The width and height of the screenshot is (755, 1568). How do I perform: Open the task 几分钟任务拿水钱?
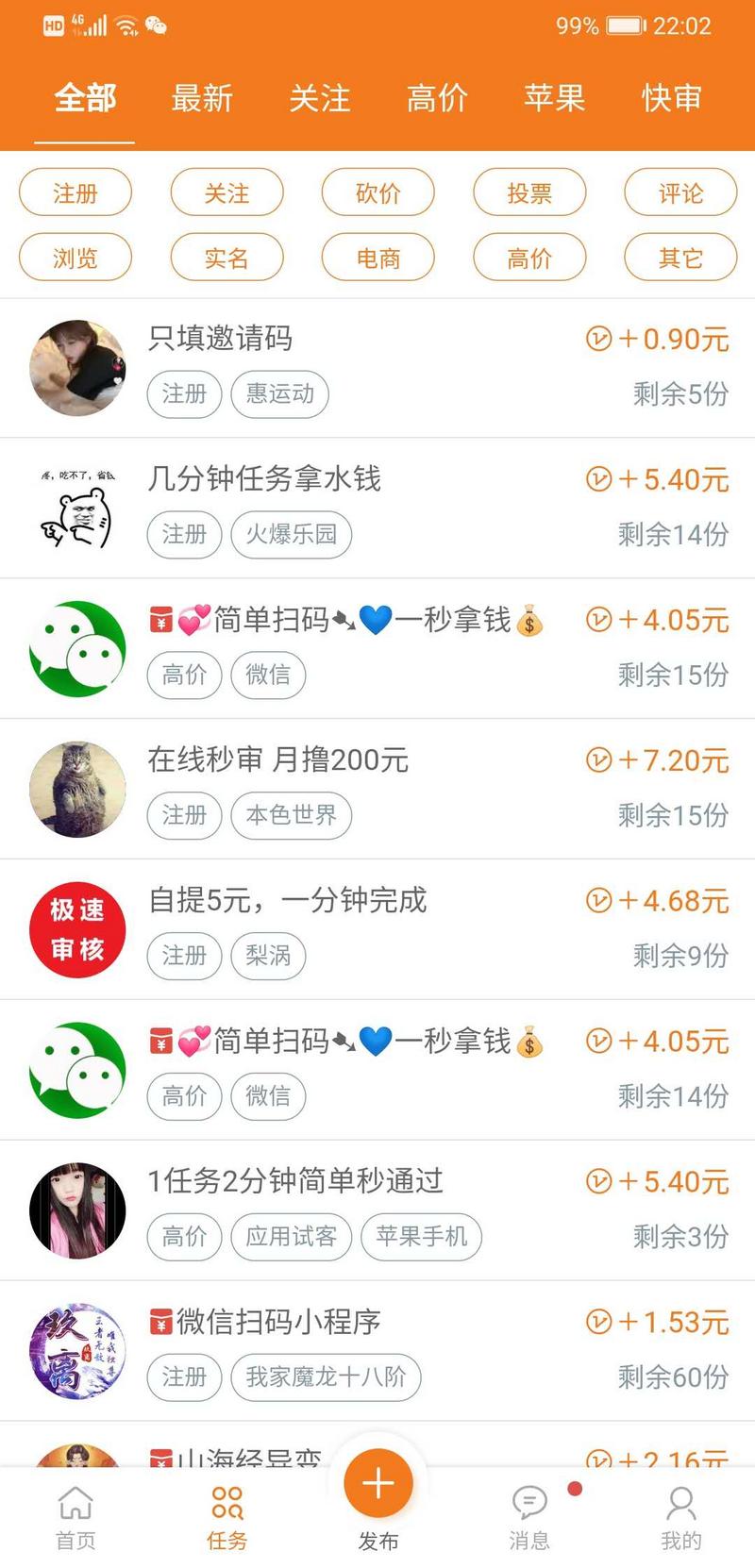tap(377, 508)
